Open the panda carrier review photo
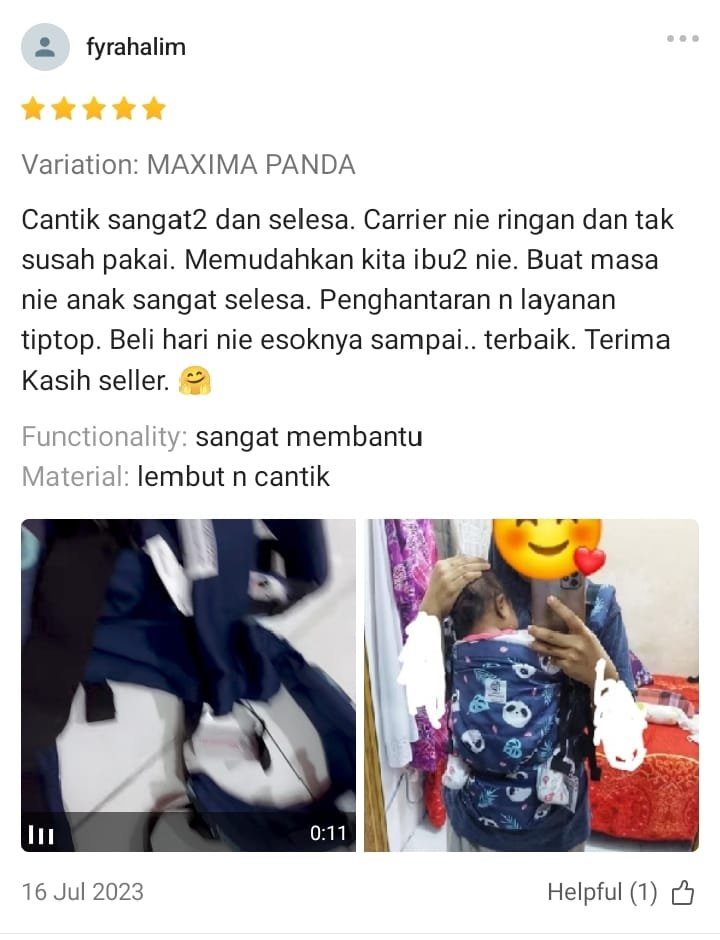This screenshot has height=940, width=720. pos(531,685)
